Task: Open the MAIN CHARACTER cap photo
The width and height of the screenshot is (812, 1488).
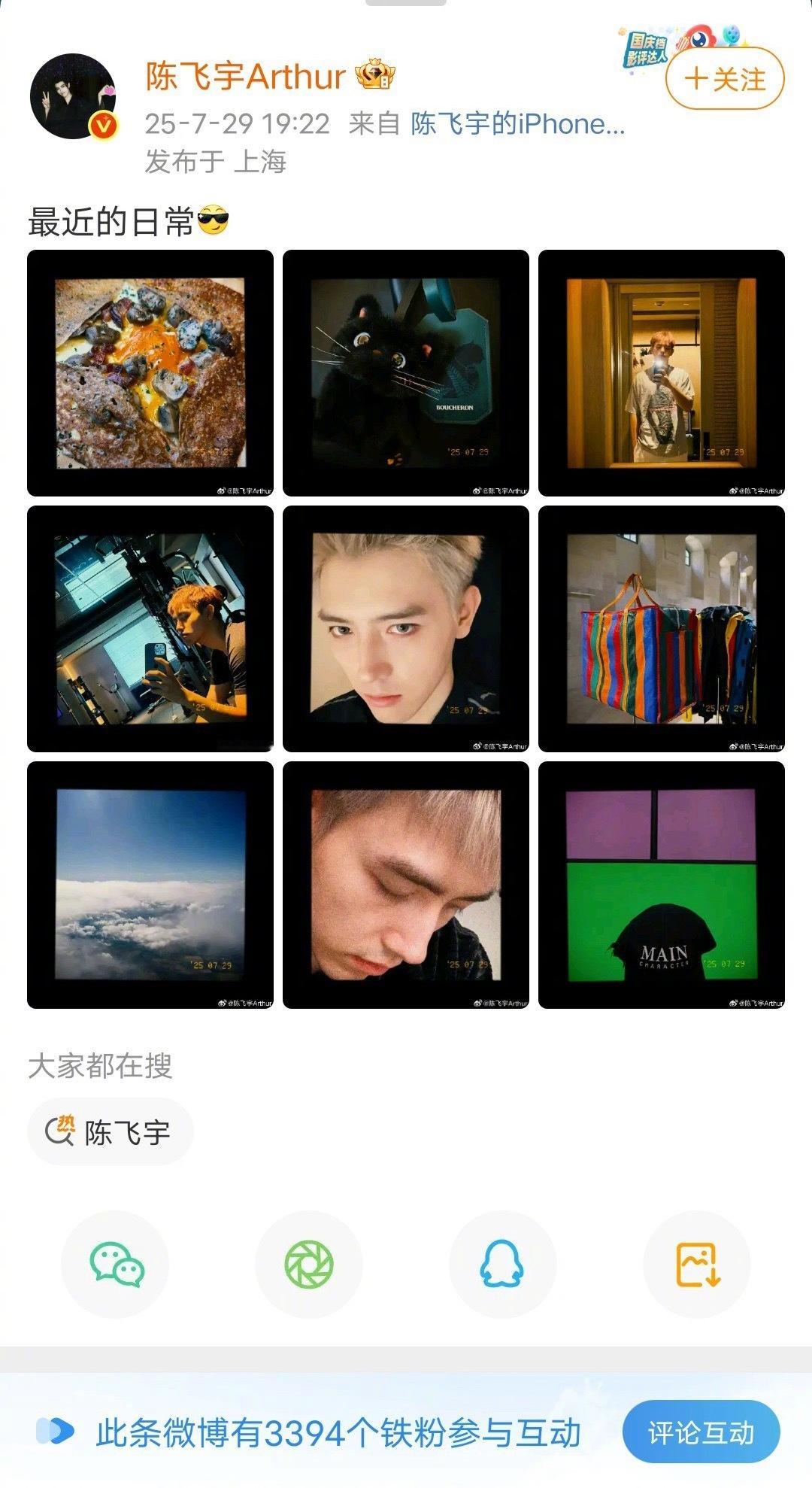Action: coord(662,885)
